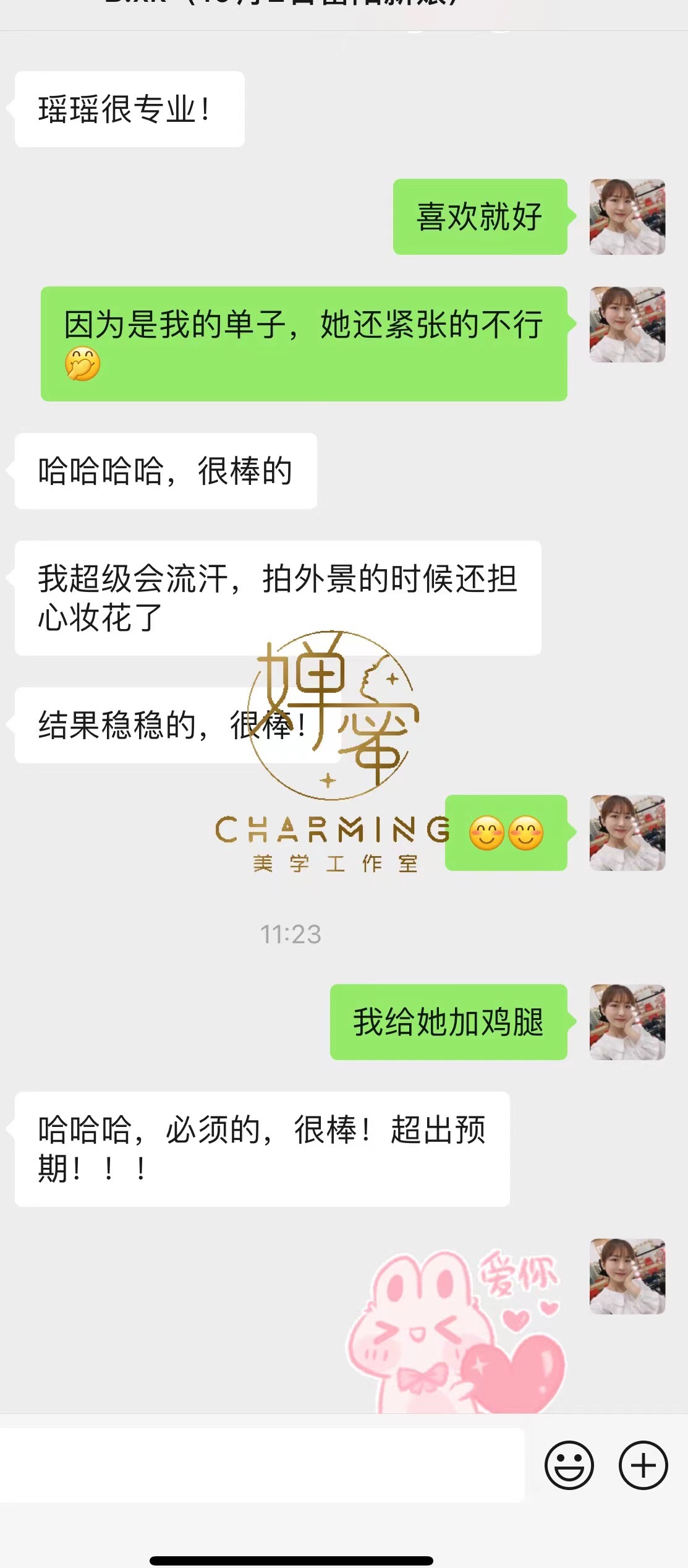This screenshot has width=688, height=1568.
Task: Open the avatar beside 我给她加鸡腿
Action: (627, 1022)
